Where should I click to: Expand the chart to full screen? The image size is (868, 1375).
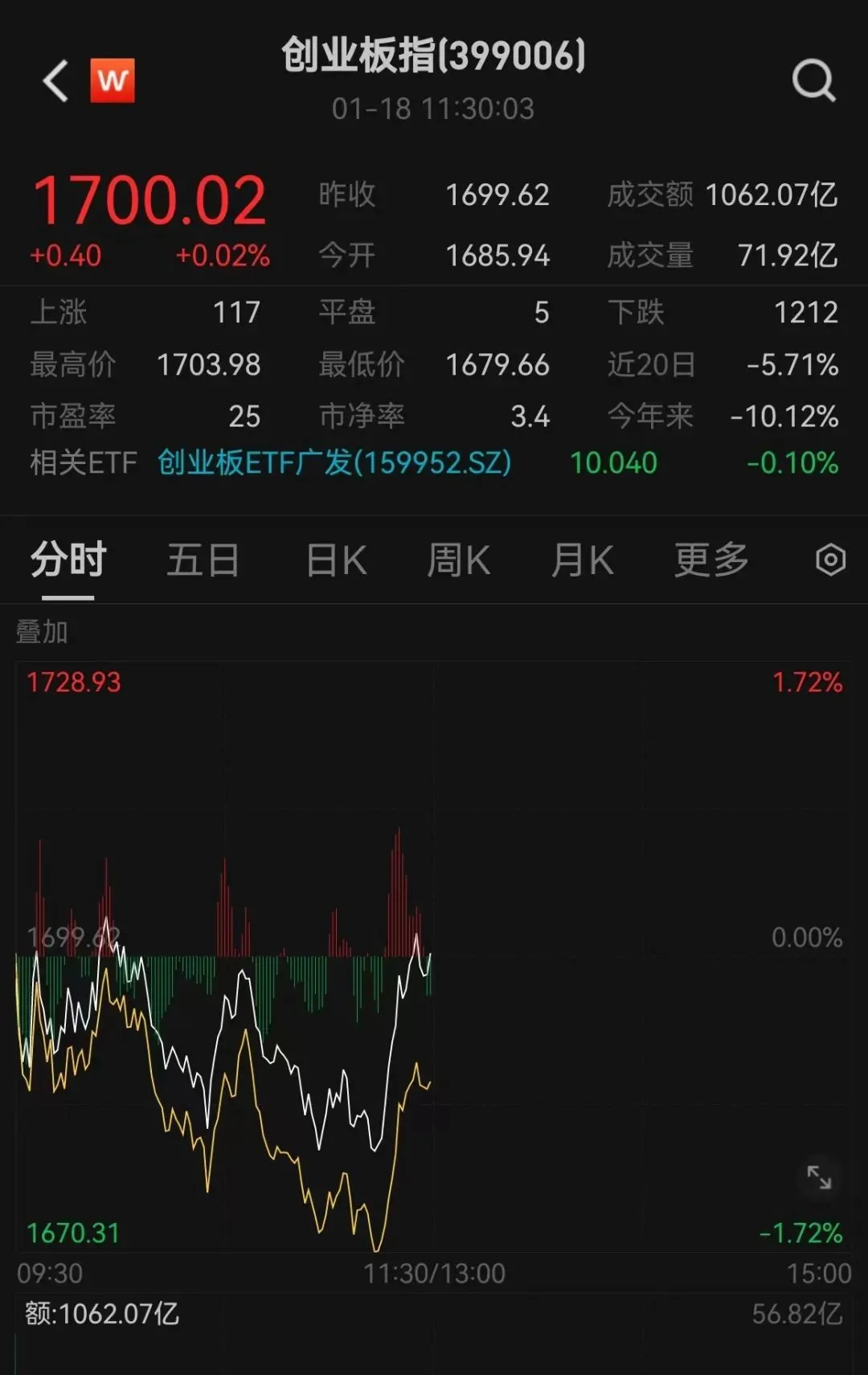819,1178
